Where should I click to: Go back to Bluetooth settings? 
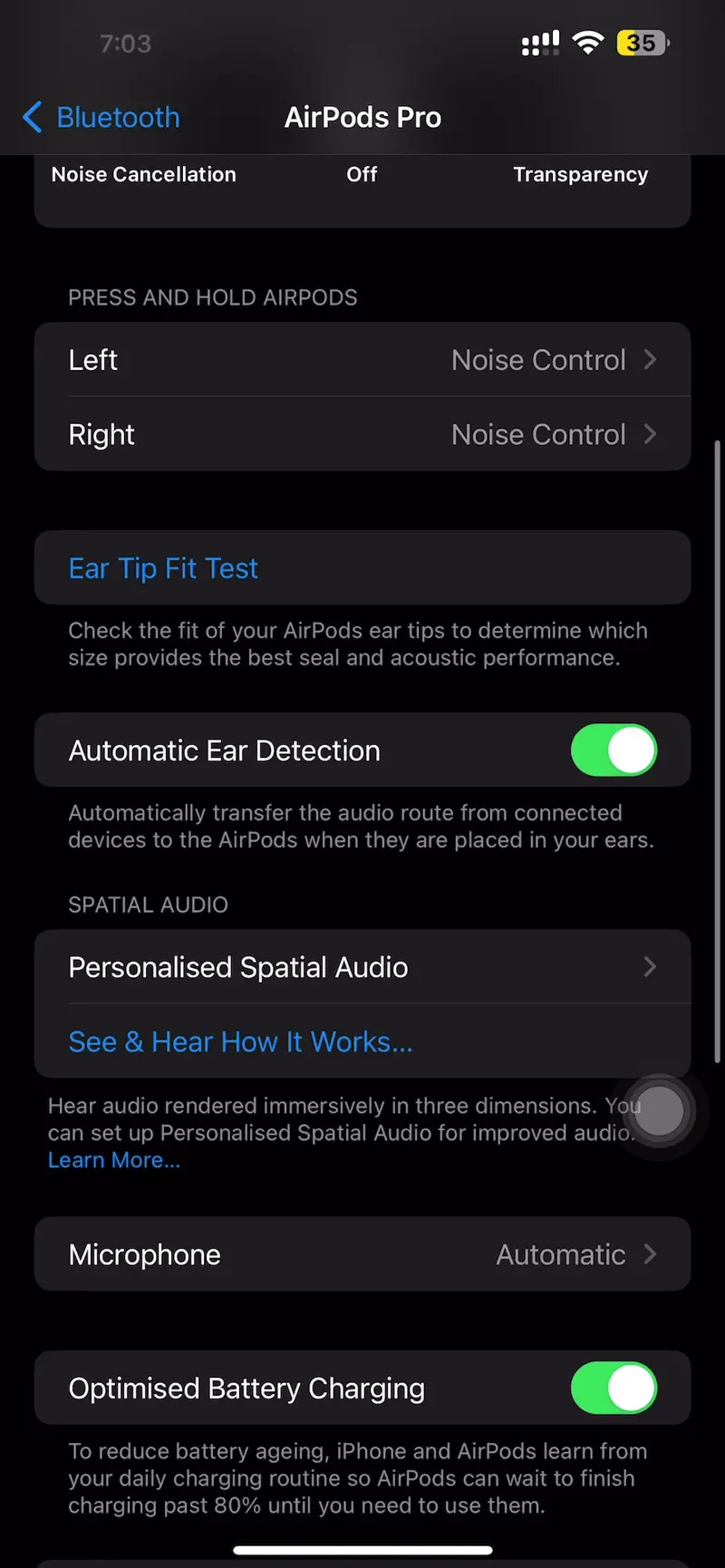(101, 118)
